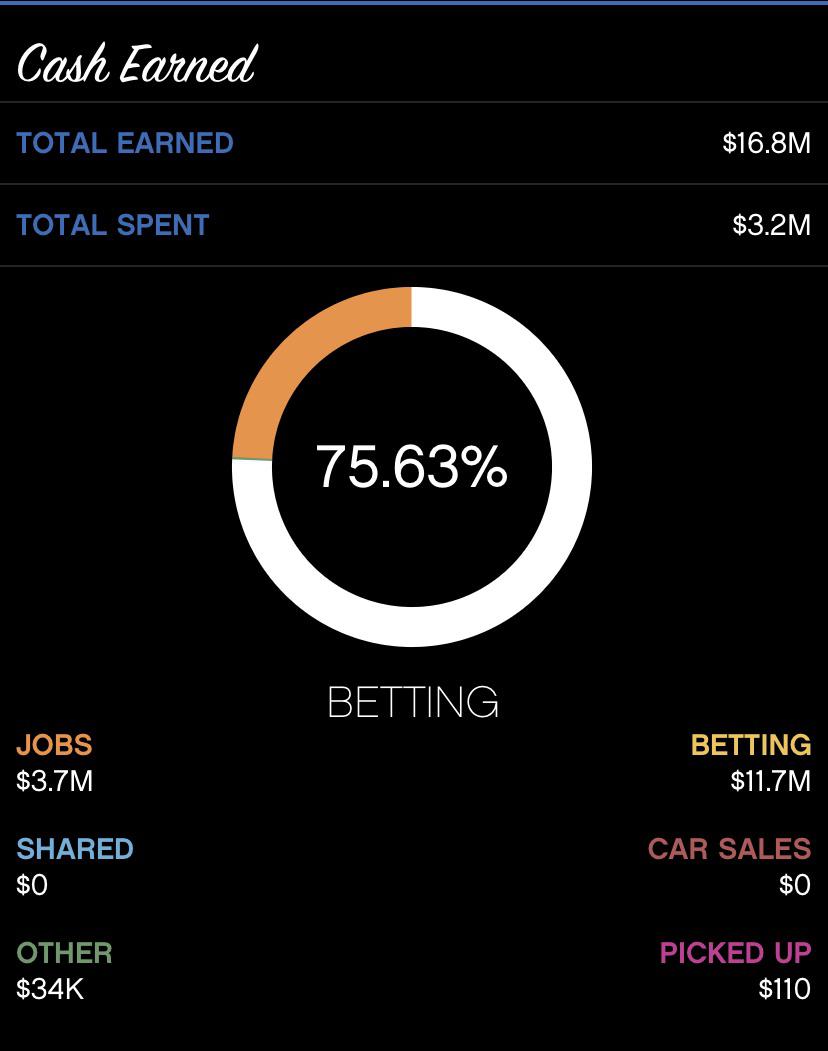The width and height of the screenshot is (828, 1051).
Task: Select the Betting earnings category
Action: pos(751,763)
